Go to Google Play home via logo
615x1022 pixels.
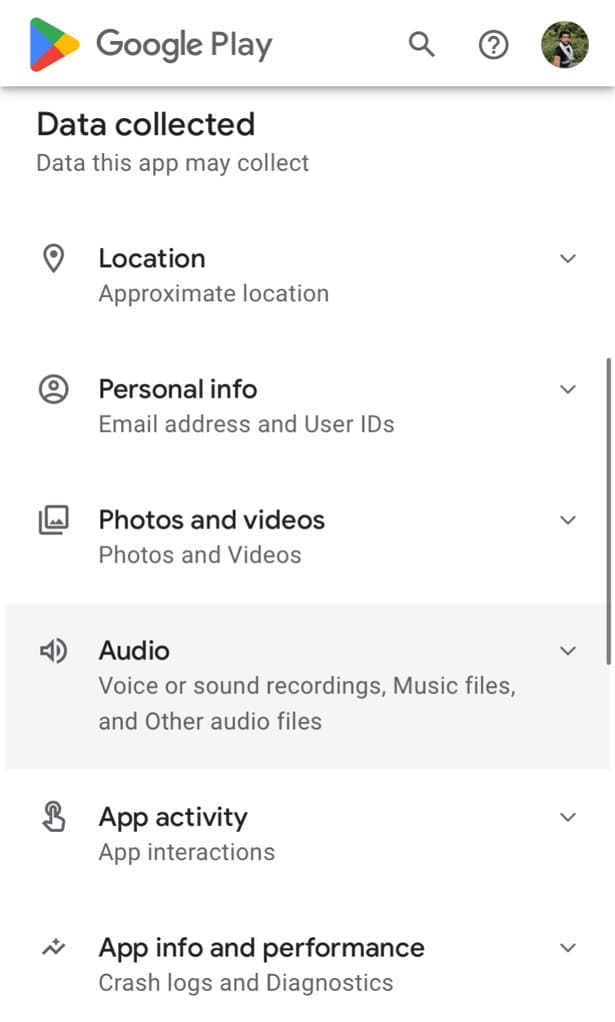click(151, 45)
